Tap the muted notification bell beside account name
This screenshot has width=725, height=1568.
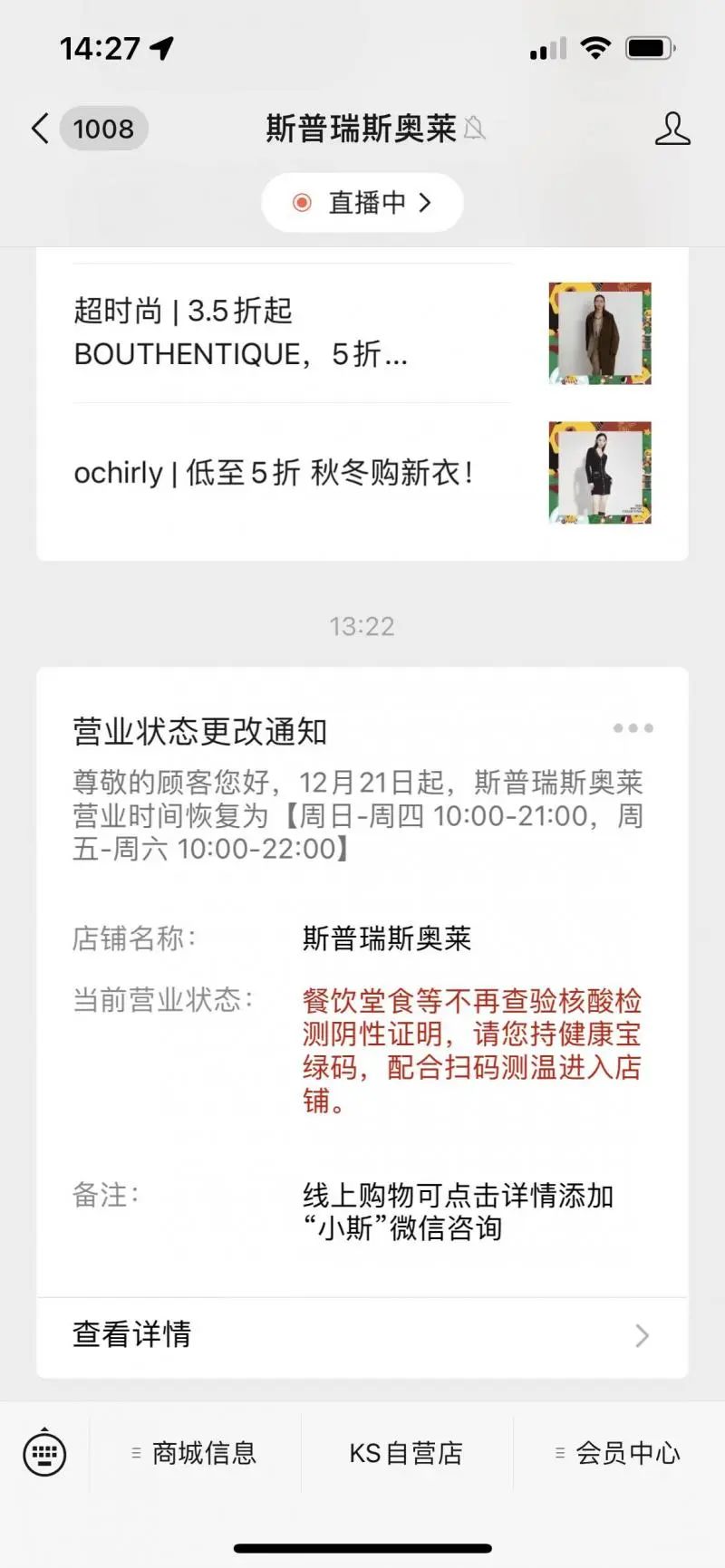(474, 130)
